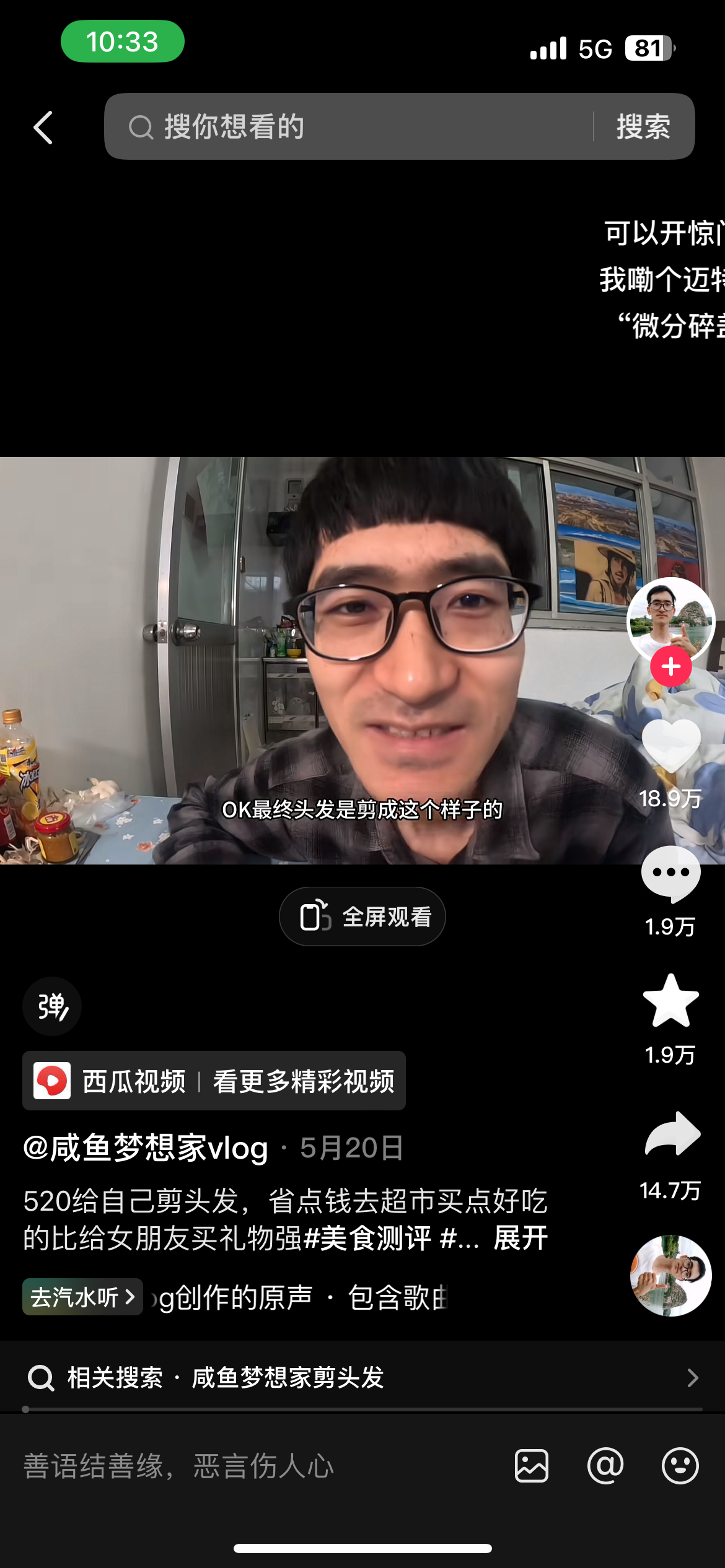Open the rotating sound disc
The image size is (725, 1568).
tap(670, 1276)
